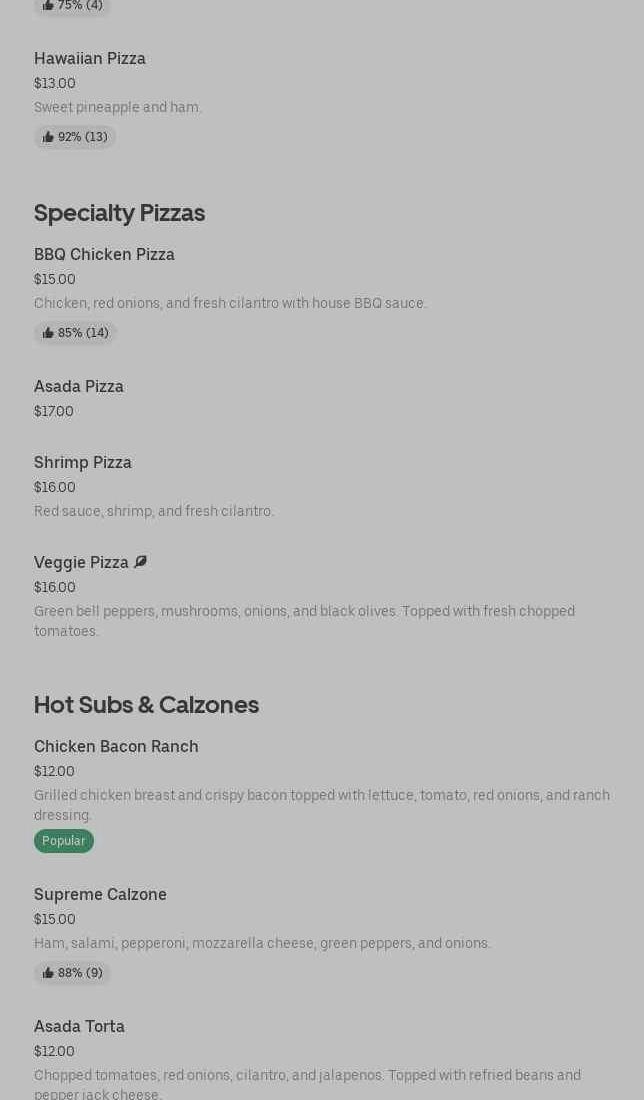Open Asada Pizza details
The image size is (644, 1100).
79,387
